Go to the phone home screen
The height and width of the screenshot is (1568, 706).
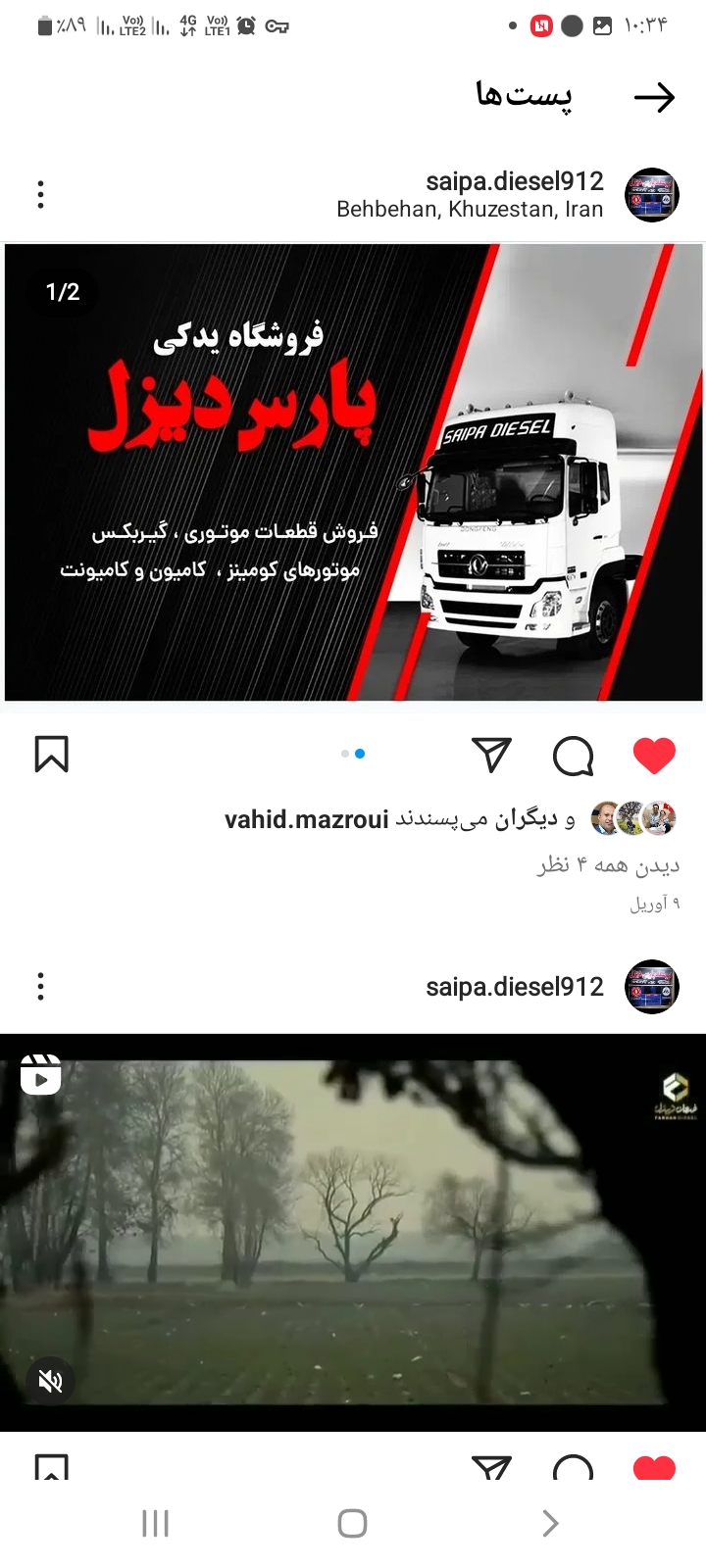pos(352,1523)
